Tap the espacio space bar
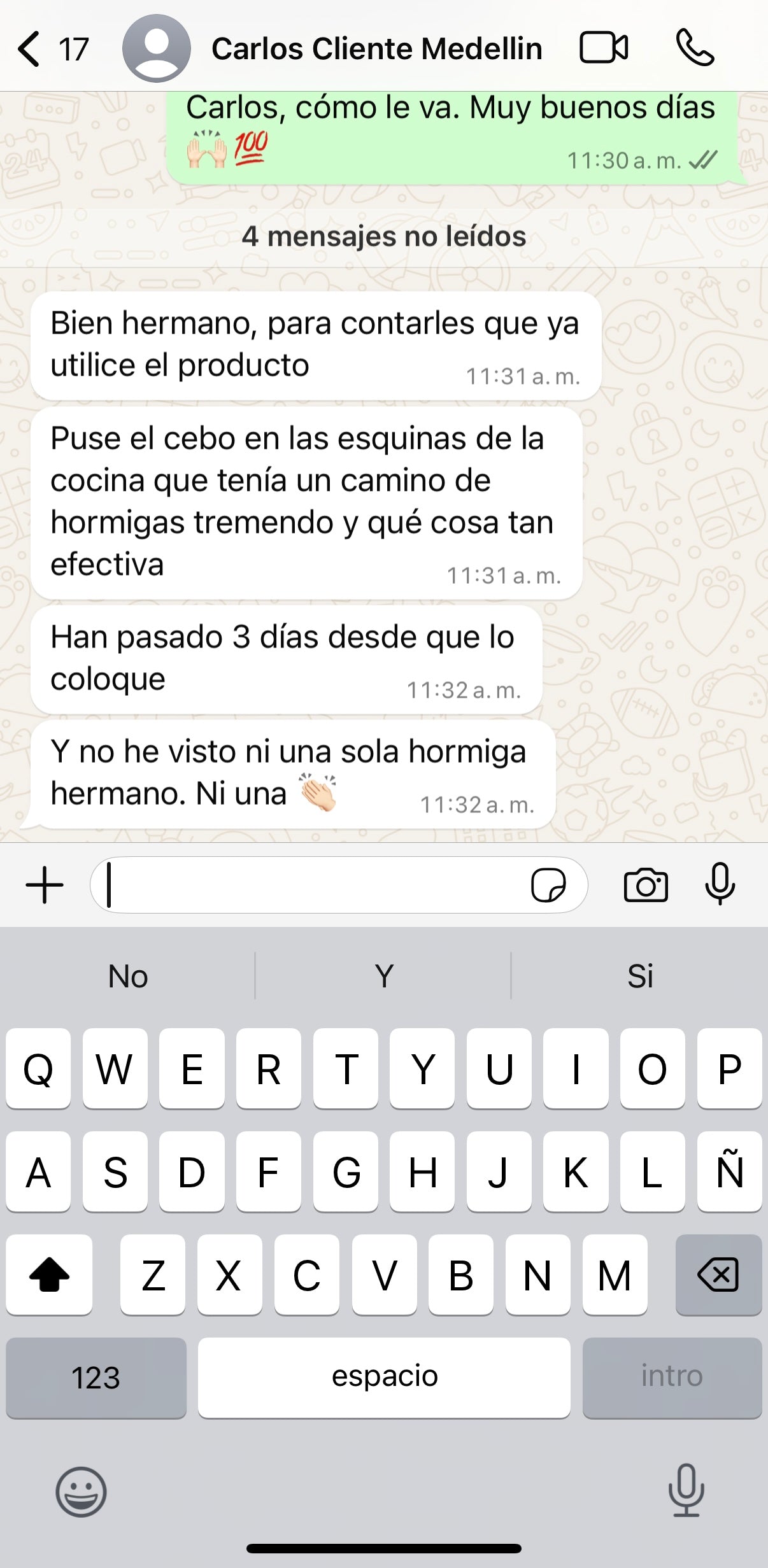768x1568 pixels. pos(384,1377)
